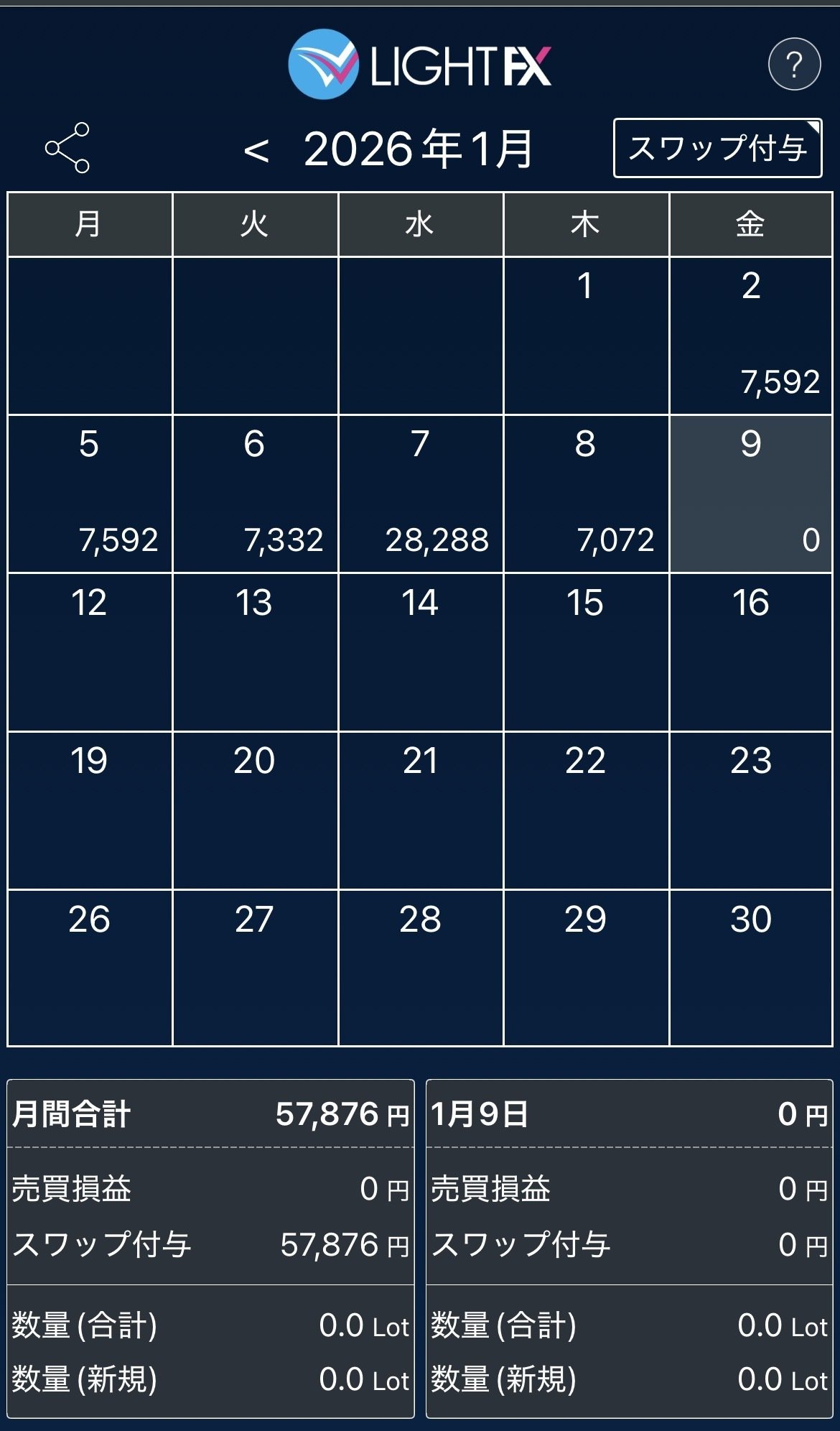Select January 14 in the calendar
This screenshot has width=840, height=1431.
(420, 652)
